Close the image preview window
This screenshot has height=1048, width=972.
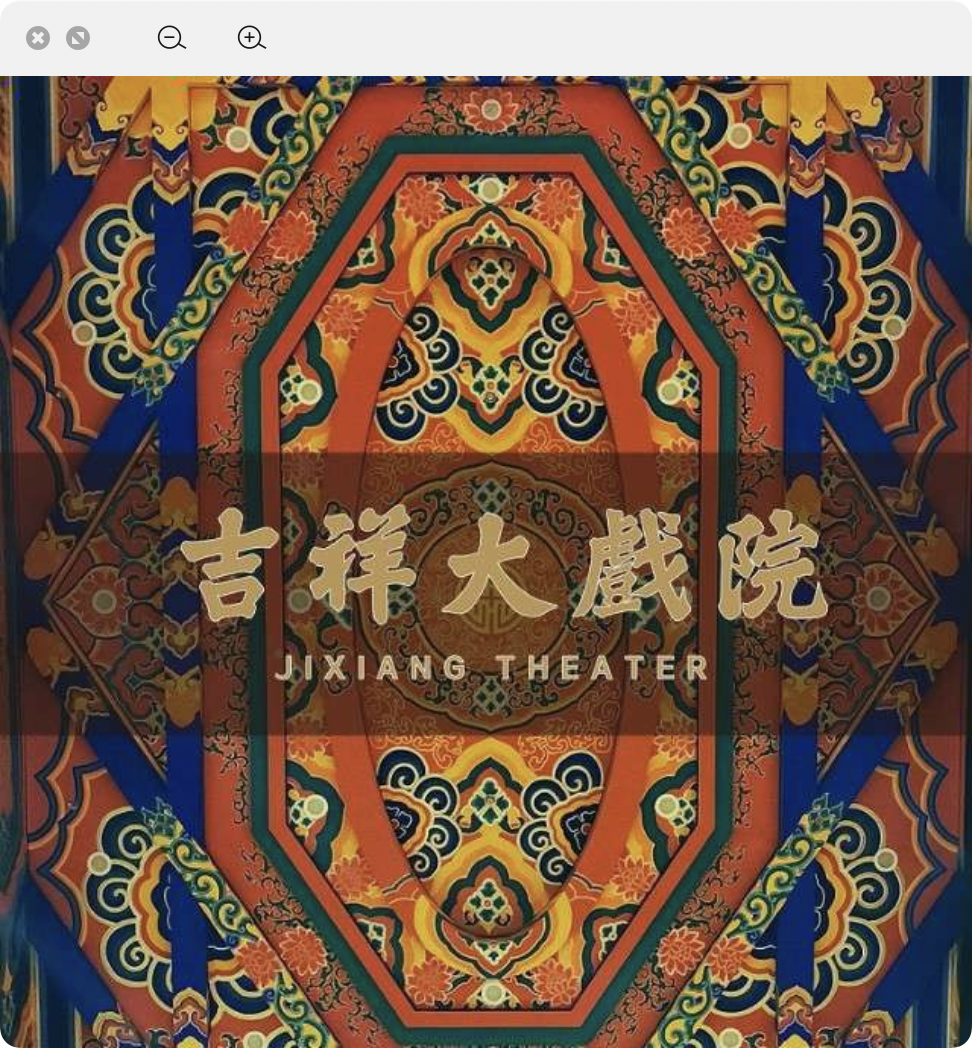point(38,38)
